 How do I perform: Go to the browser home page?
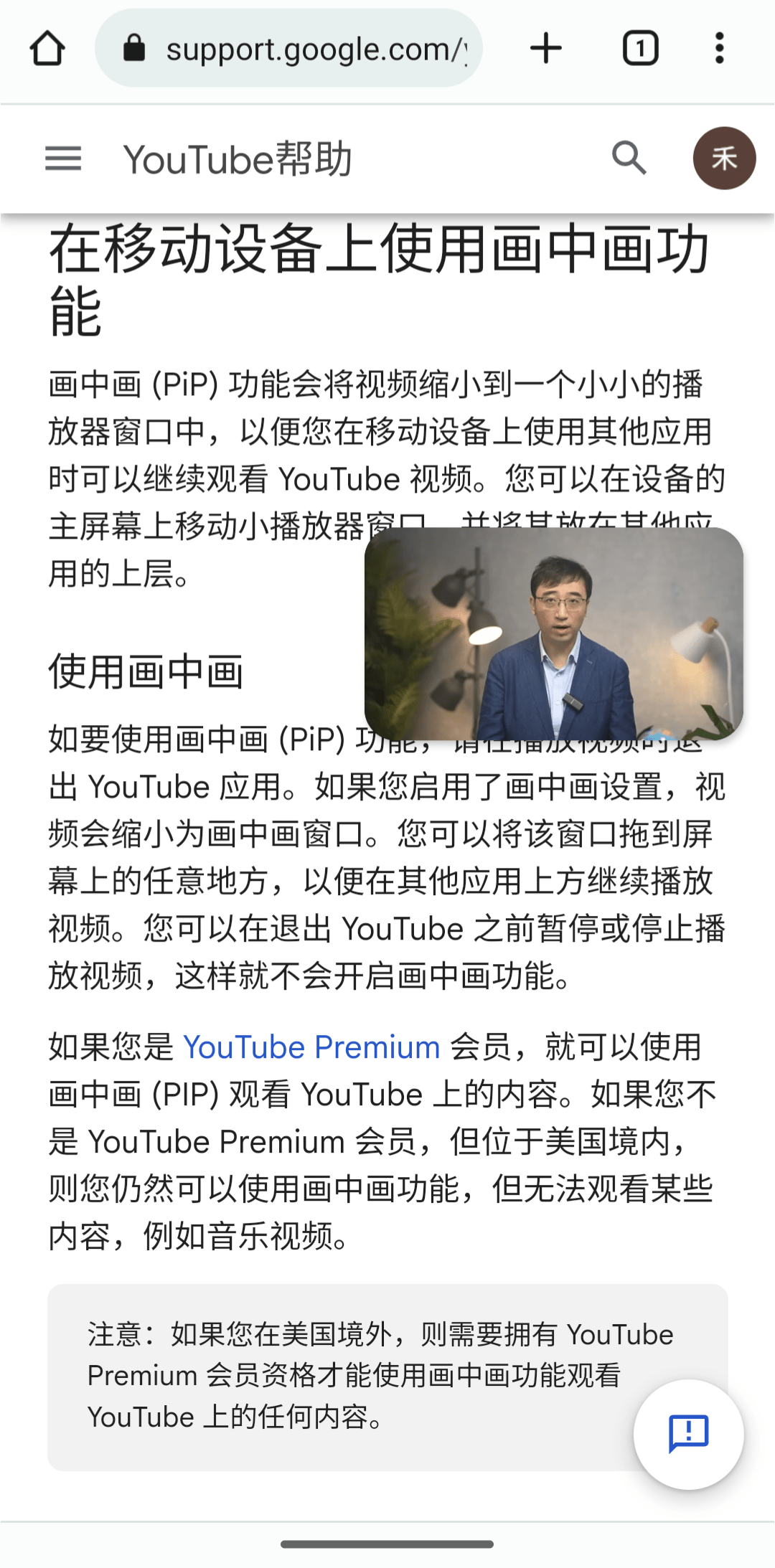coord(47,49)
